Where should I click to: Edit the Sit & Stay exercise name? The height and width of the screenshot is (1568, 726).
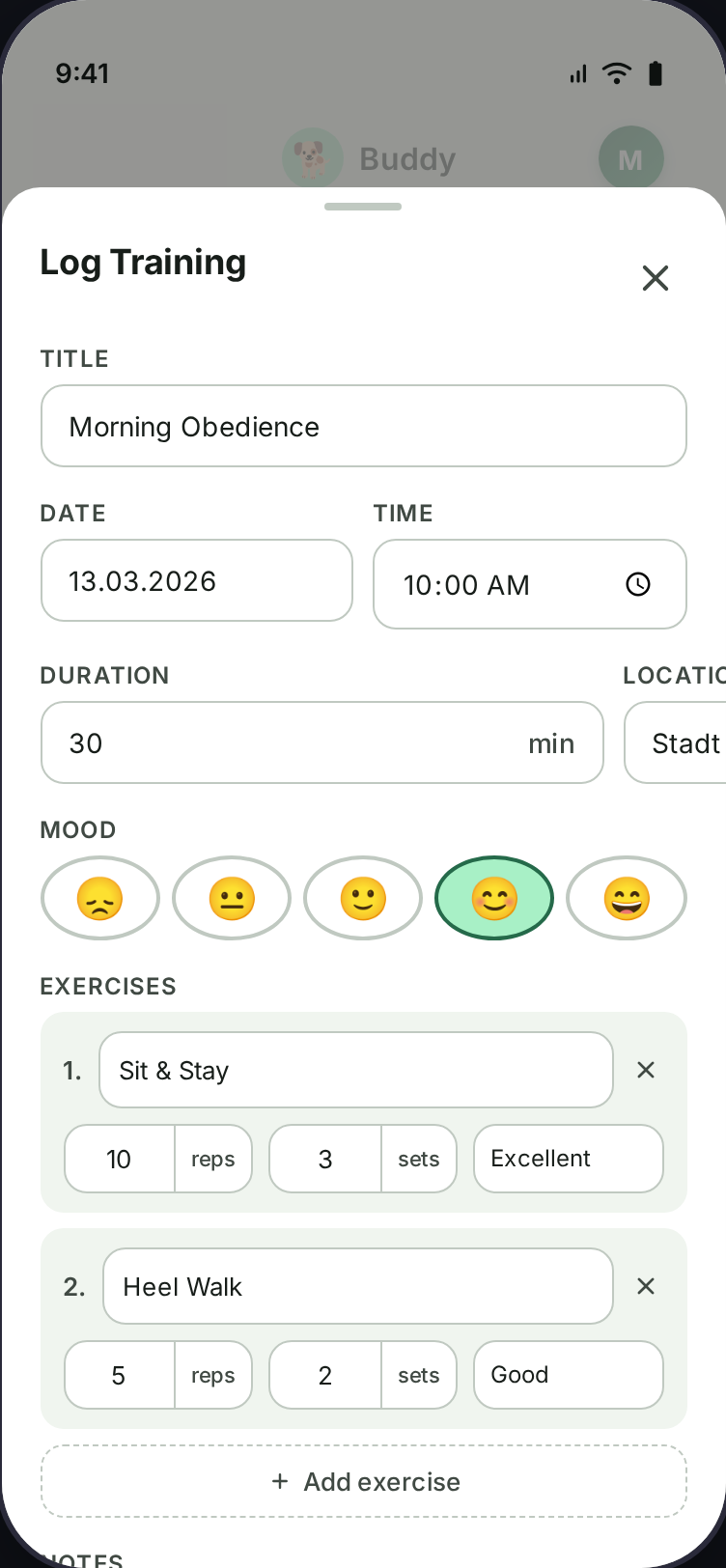tap(355, 1070)
